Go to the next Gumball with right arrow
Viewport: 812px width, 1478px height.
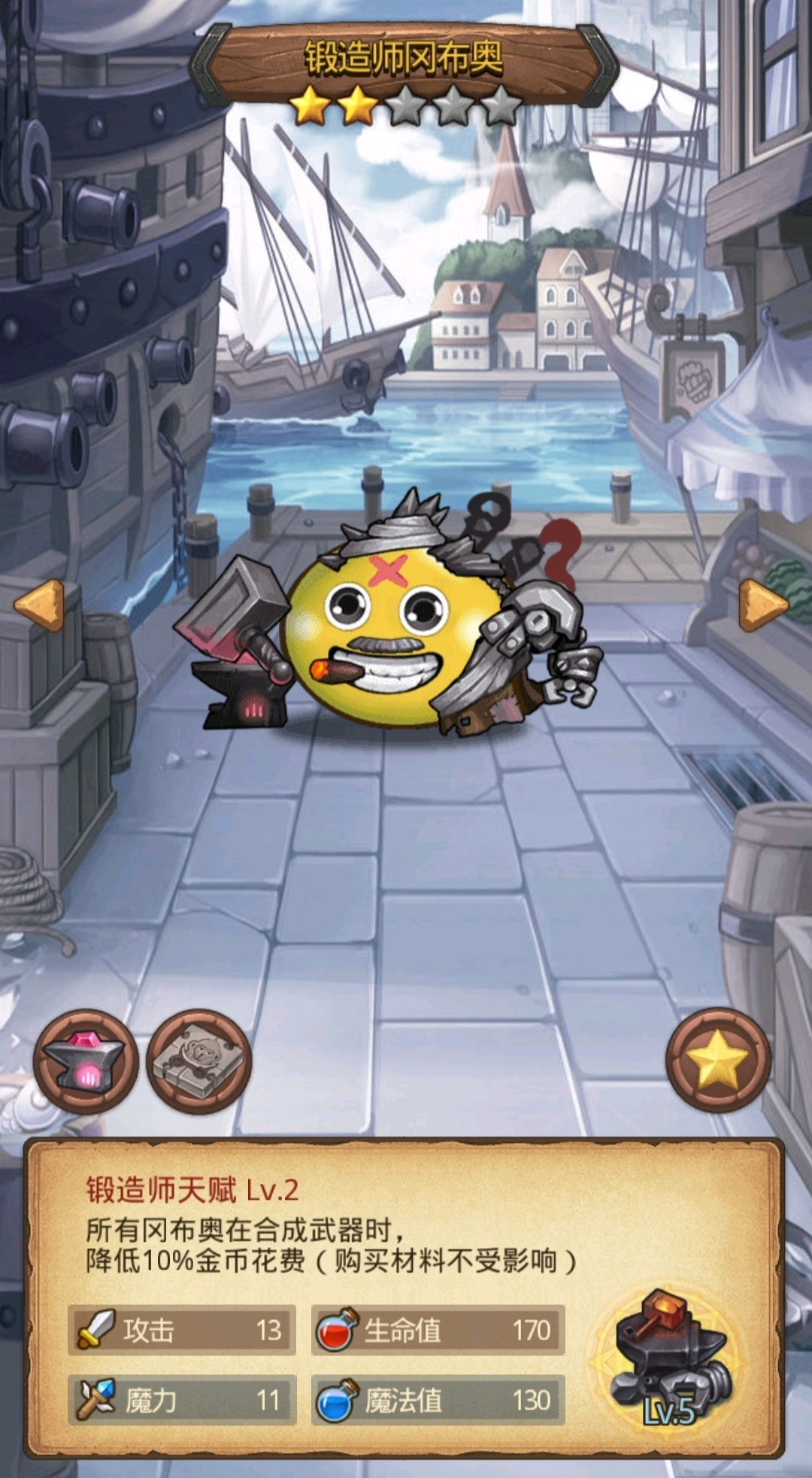click(763, 605)
